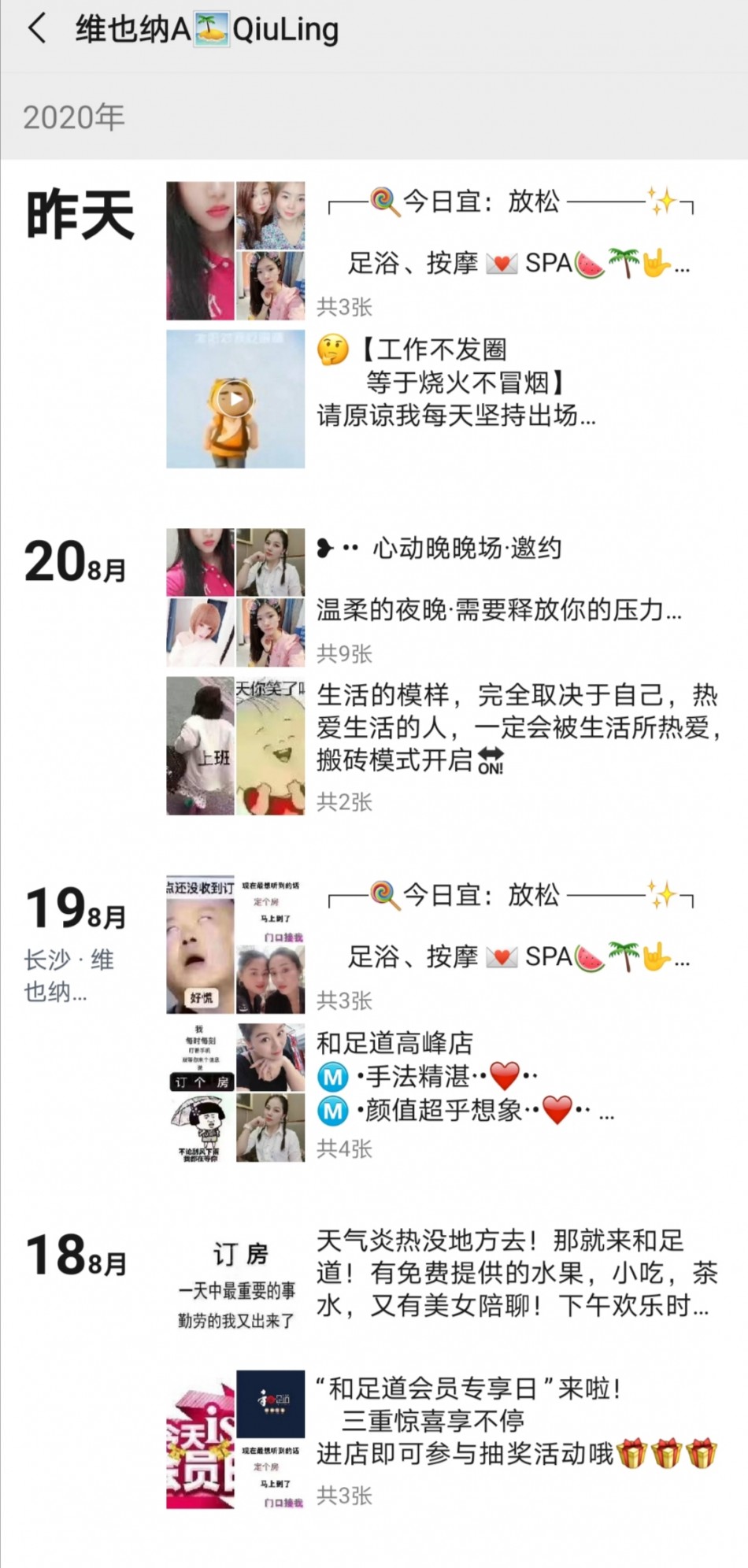Go back from 维也纳A QiuLing's album

[37, 30]
